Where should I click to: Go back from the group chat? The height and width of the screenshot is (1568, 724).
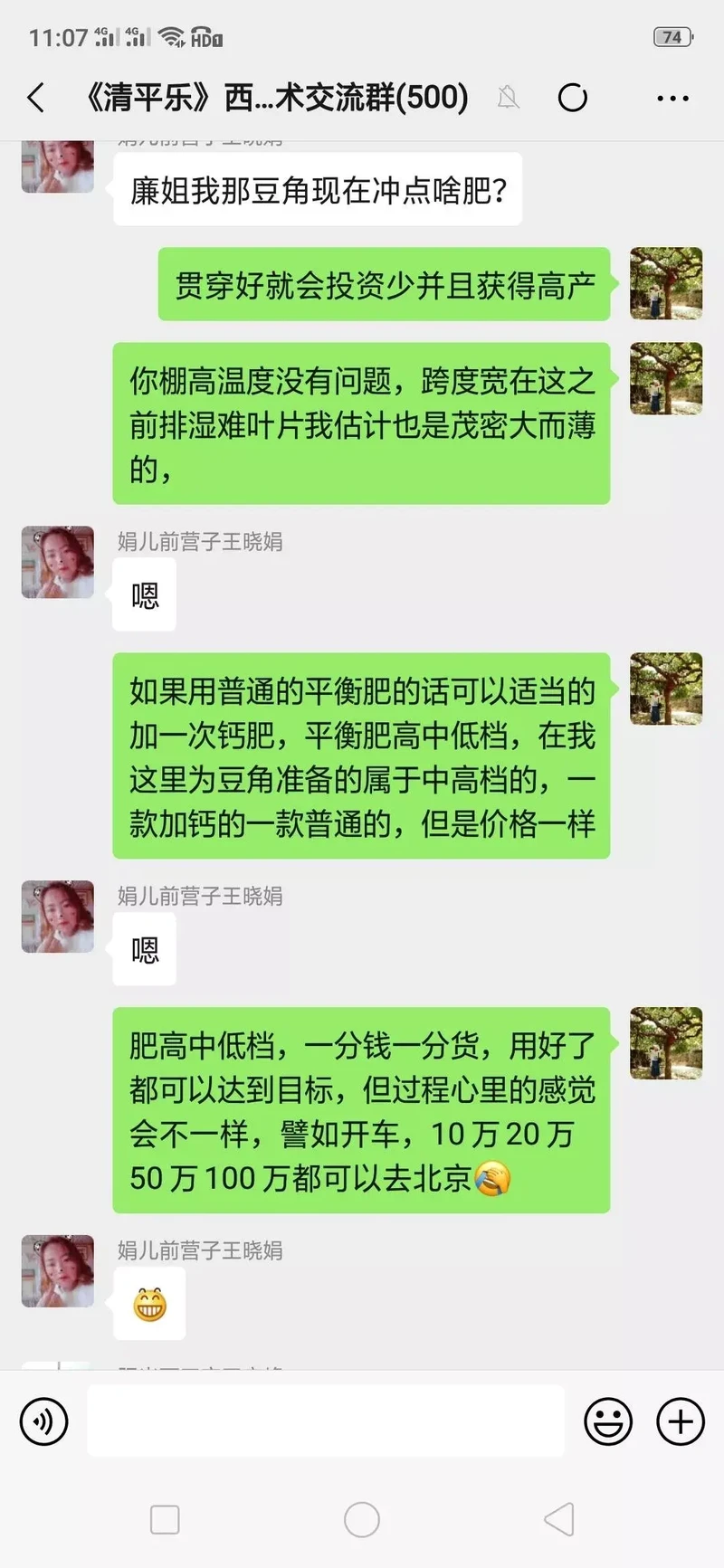36,98
